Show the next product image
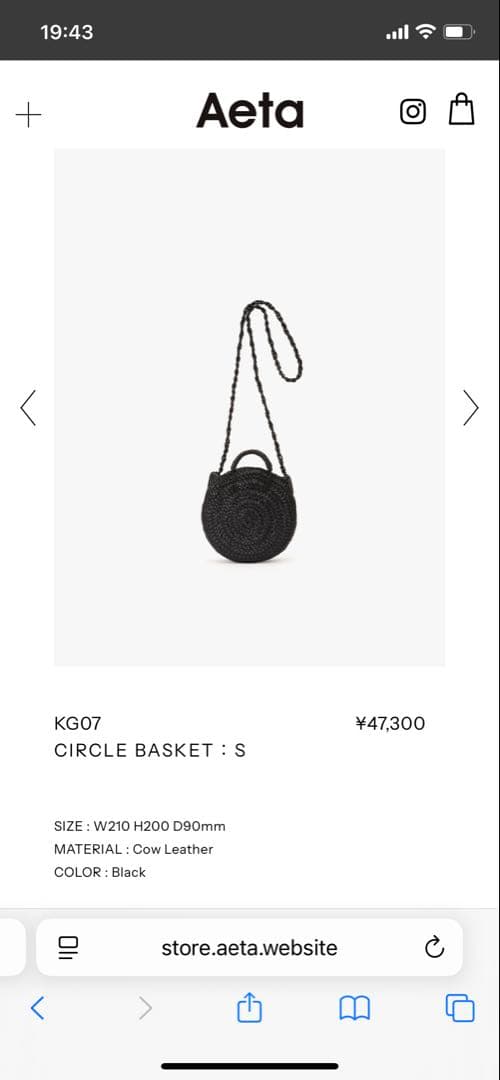The width and height of the screenshot is (500, 1080). [470, 408]
